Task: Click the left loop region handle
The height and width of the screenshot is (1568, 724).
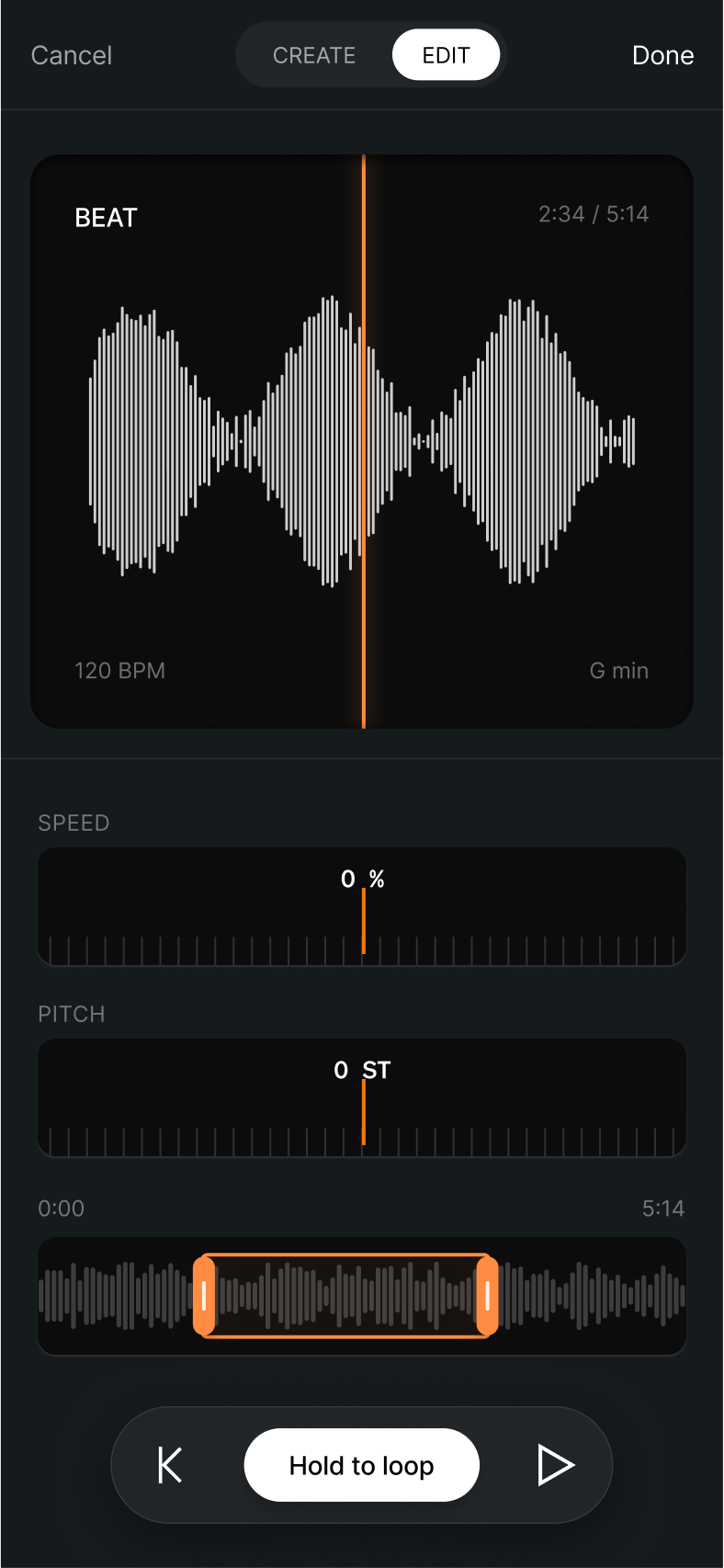Action: pyautogui.click(x=203, y=1296)
